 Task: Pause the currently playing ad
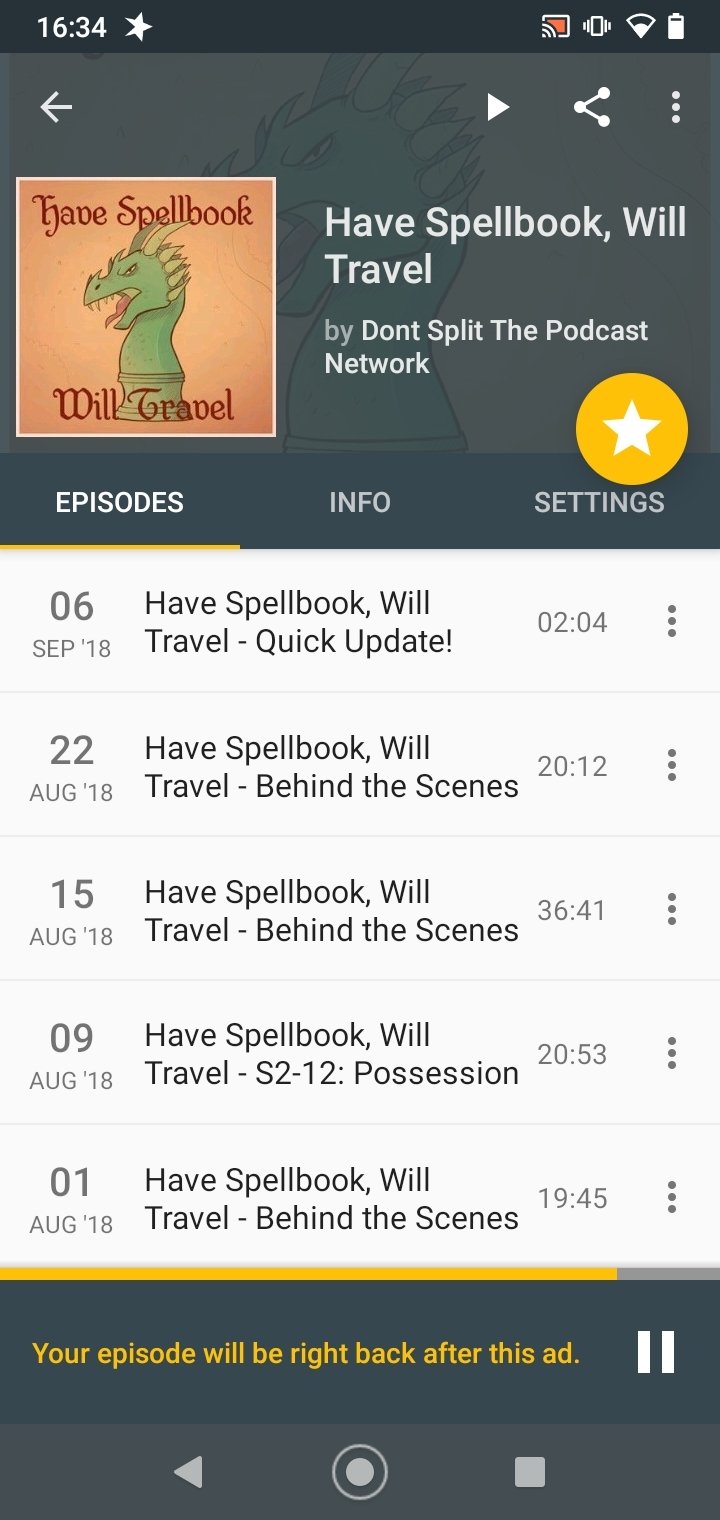tap(656, 1352)
